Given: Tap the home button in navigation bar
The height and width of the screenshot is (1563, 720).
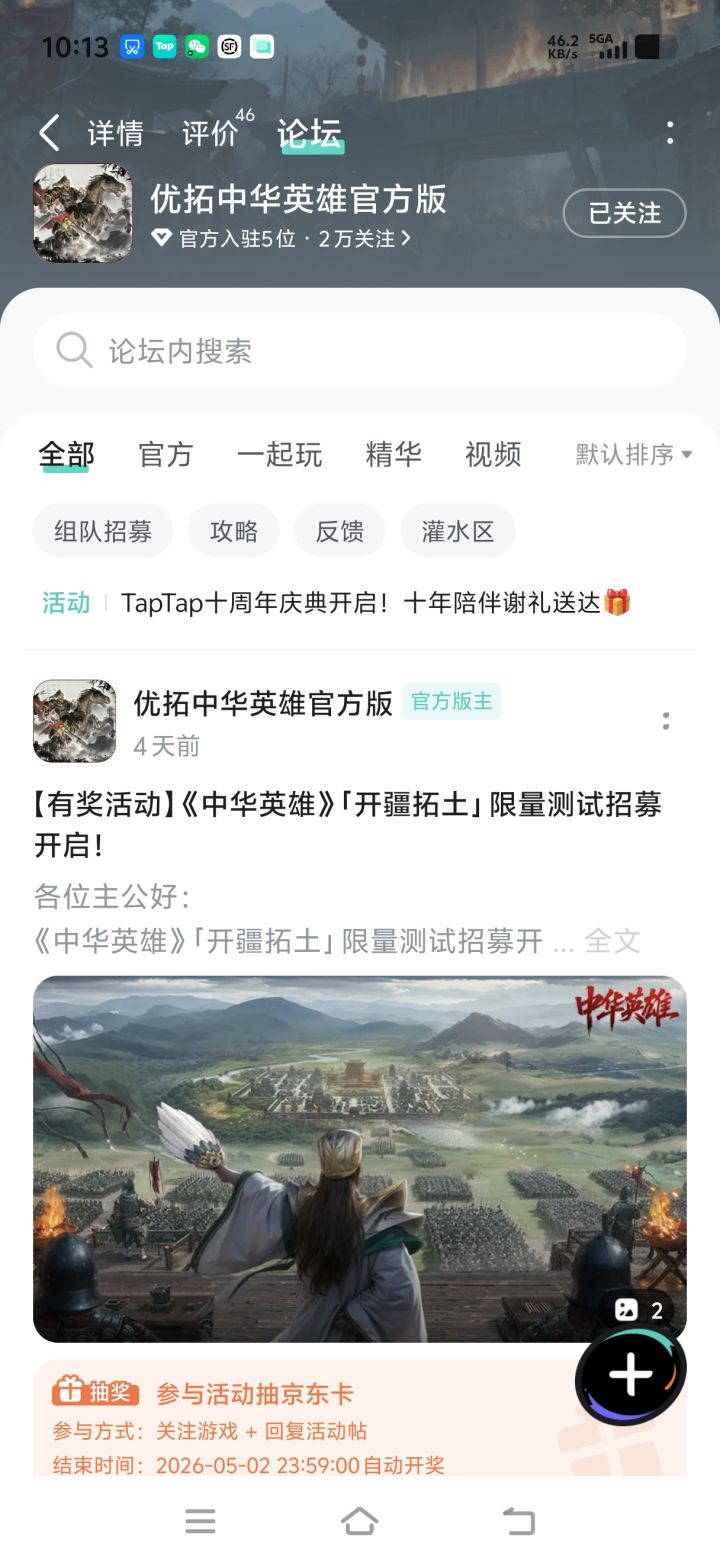Looking at the screenshot, I should (x=359, y=1519).
